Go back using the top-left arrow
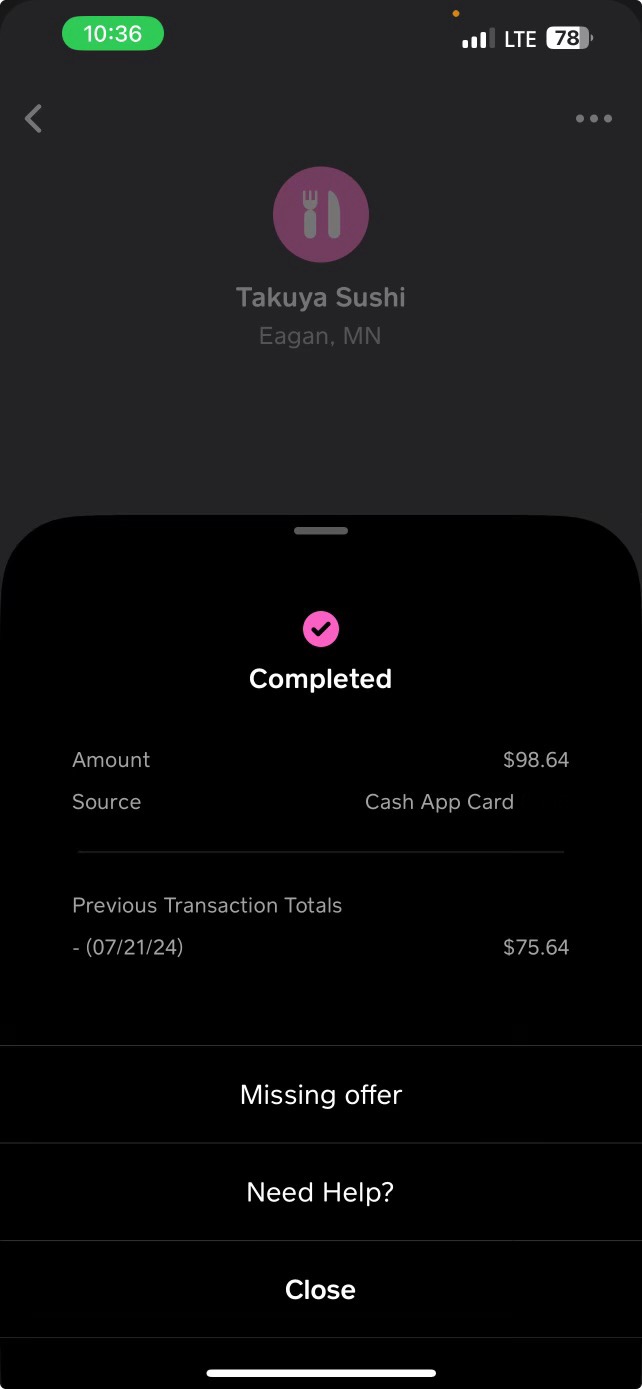This screenshot has height=1389, width=642. click(x=34, y=119)
